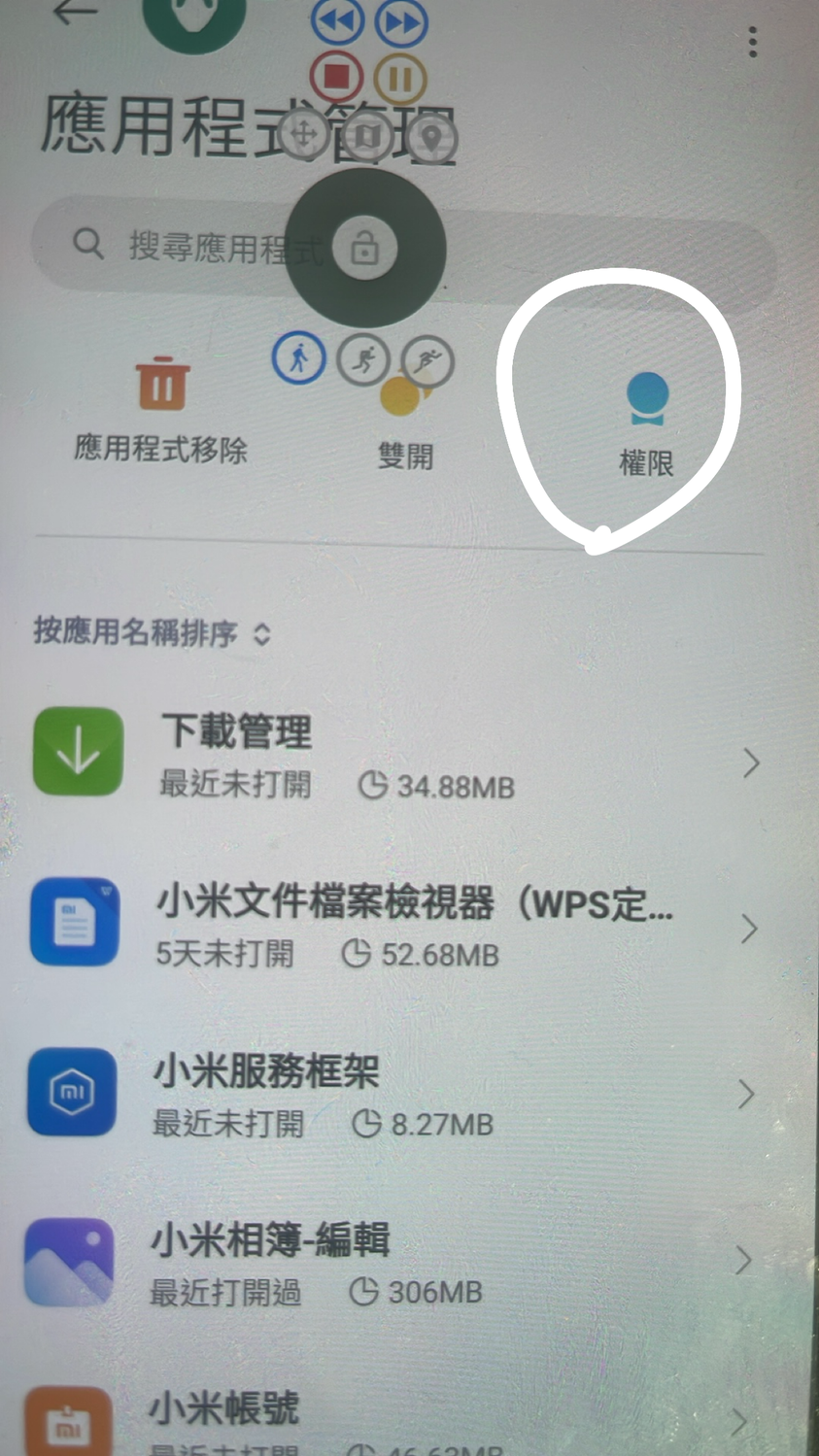Go back using the top arrow
The image size is (819, 1456).
[x=76, y=14]
